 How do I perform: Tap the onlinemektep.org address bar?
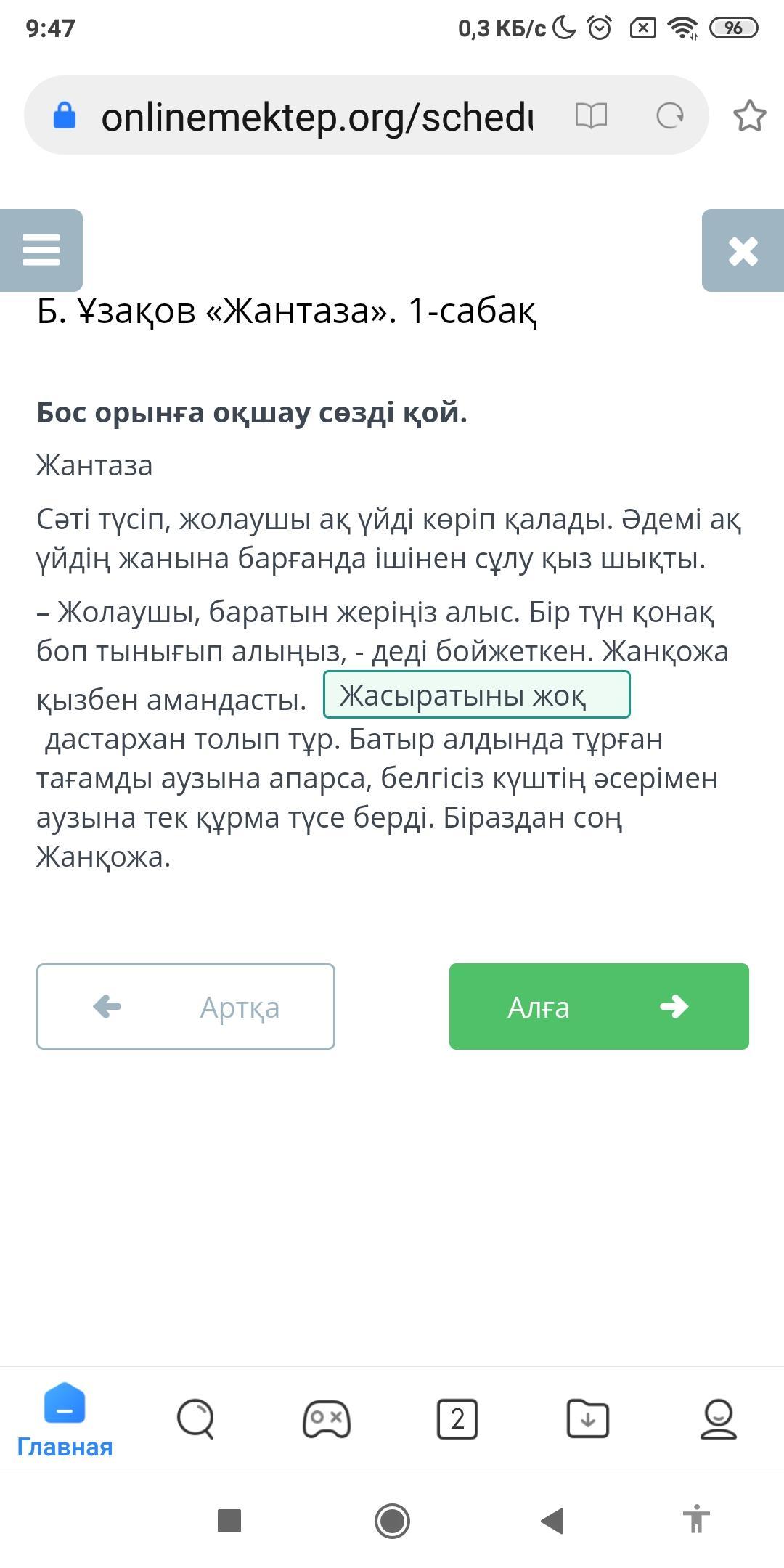317,116
